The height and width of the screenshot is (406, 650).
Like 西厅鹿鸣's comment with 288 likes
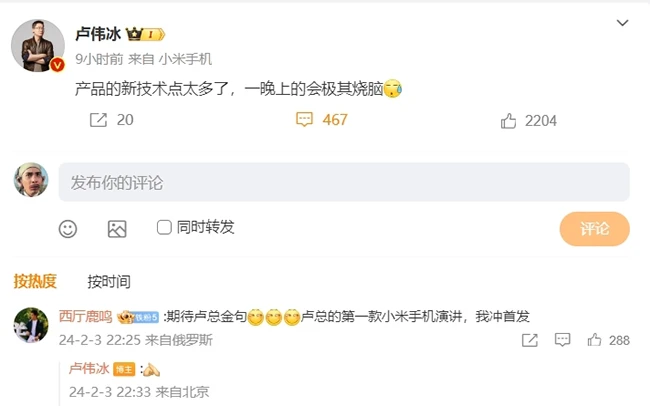[595, 340]
